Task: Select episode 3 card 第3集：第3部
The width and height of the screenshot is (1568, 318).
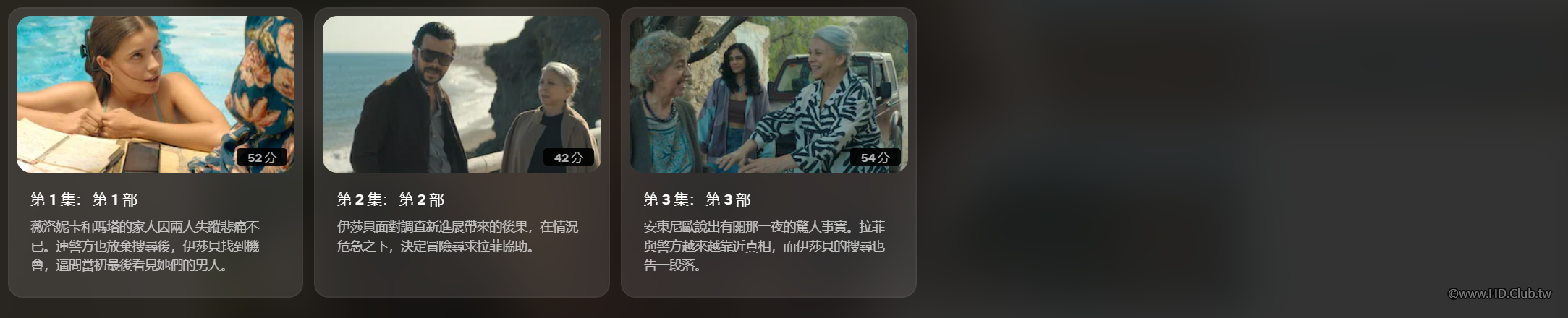Action: (768, 152)
